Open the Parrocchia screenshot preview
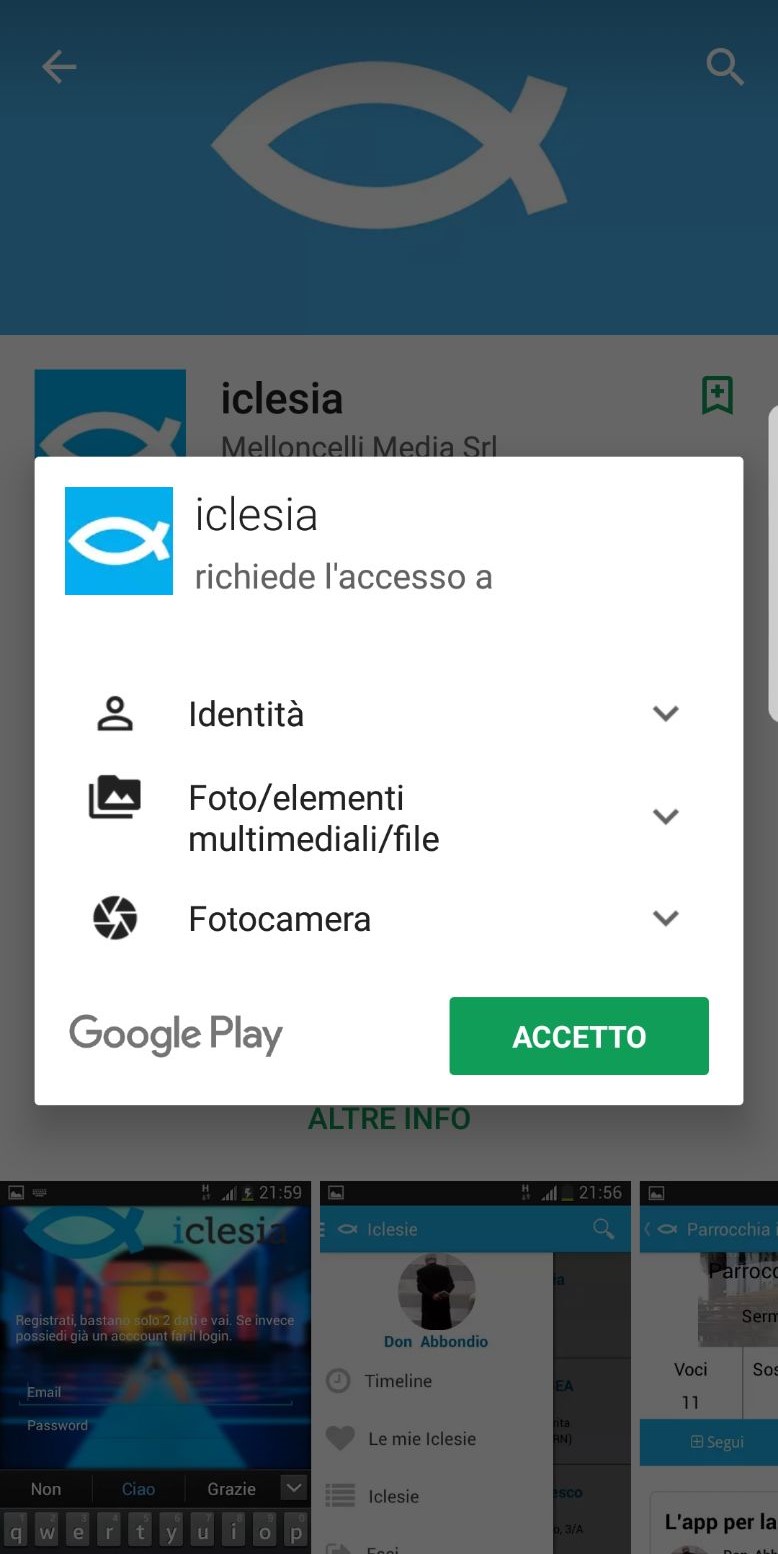Image resolution: width=778 pixels, height=1554 pixels. pyautogui.click(x=709, y=1367)
